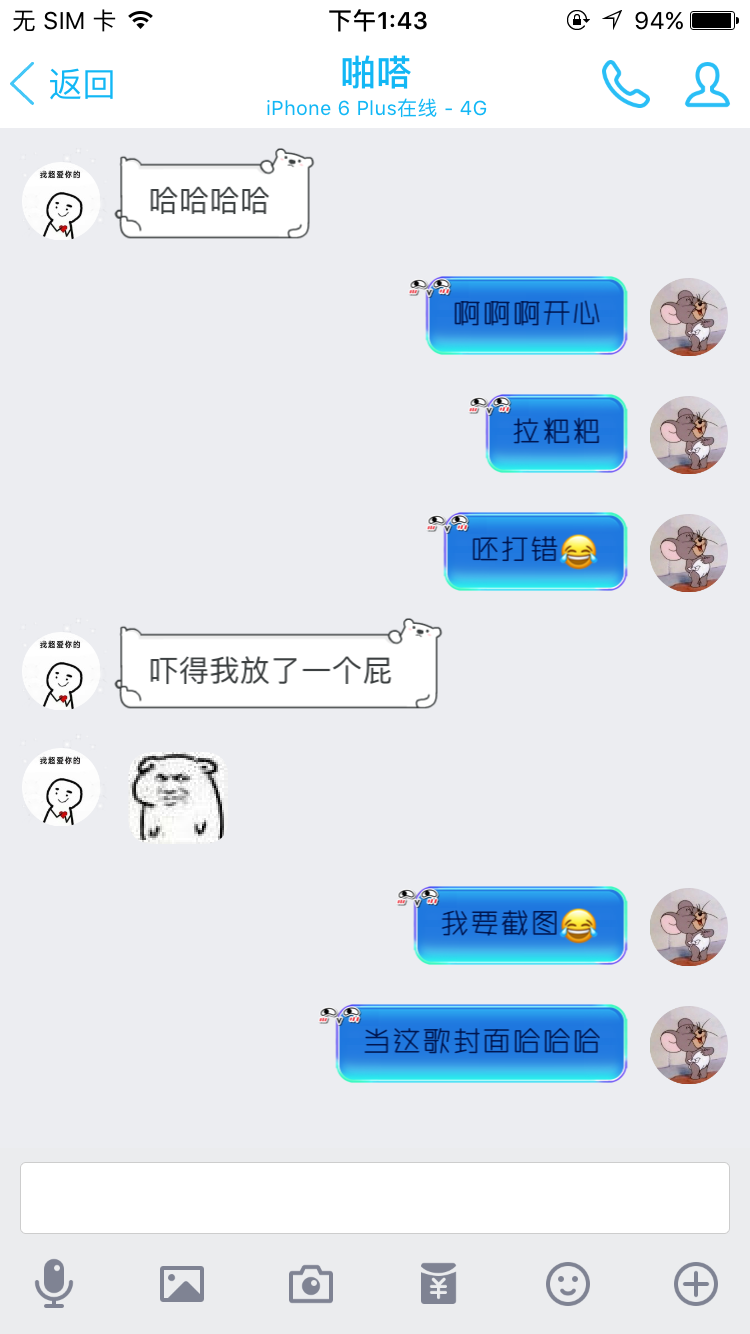View the bear sticker image

[178, 797]
